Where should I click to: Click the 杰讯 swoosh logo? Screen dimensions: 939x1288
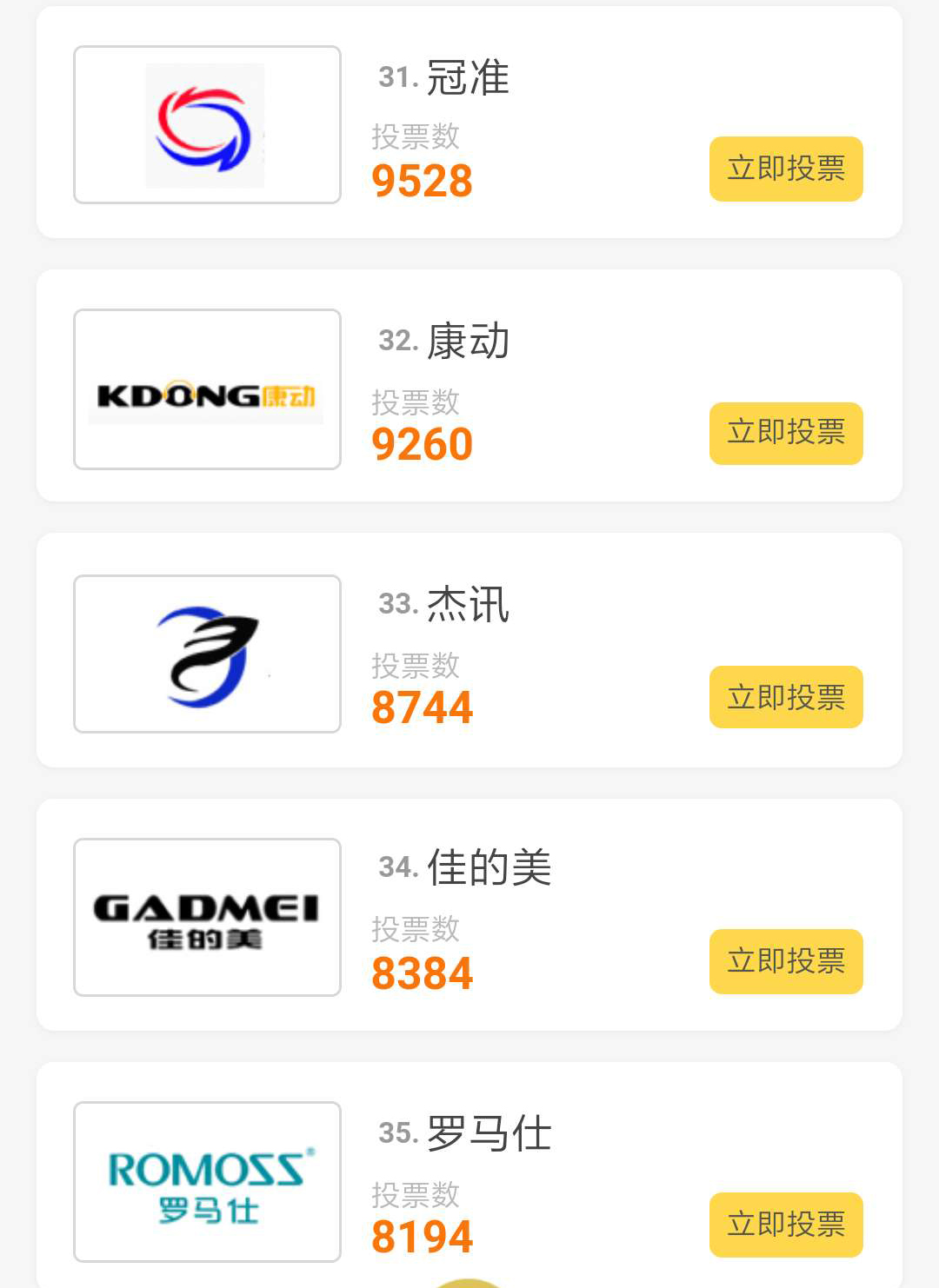205,653
